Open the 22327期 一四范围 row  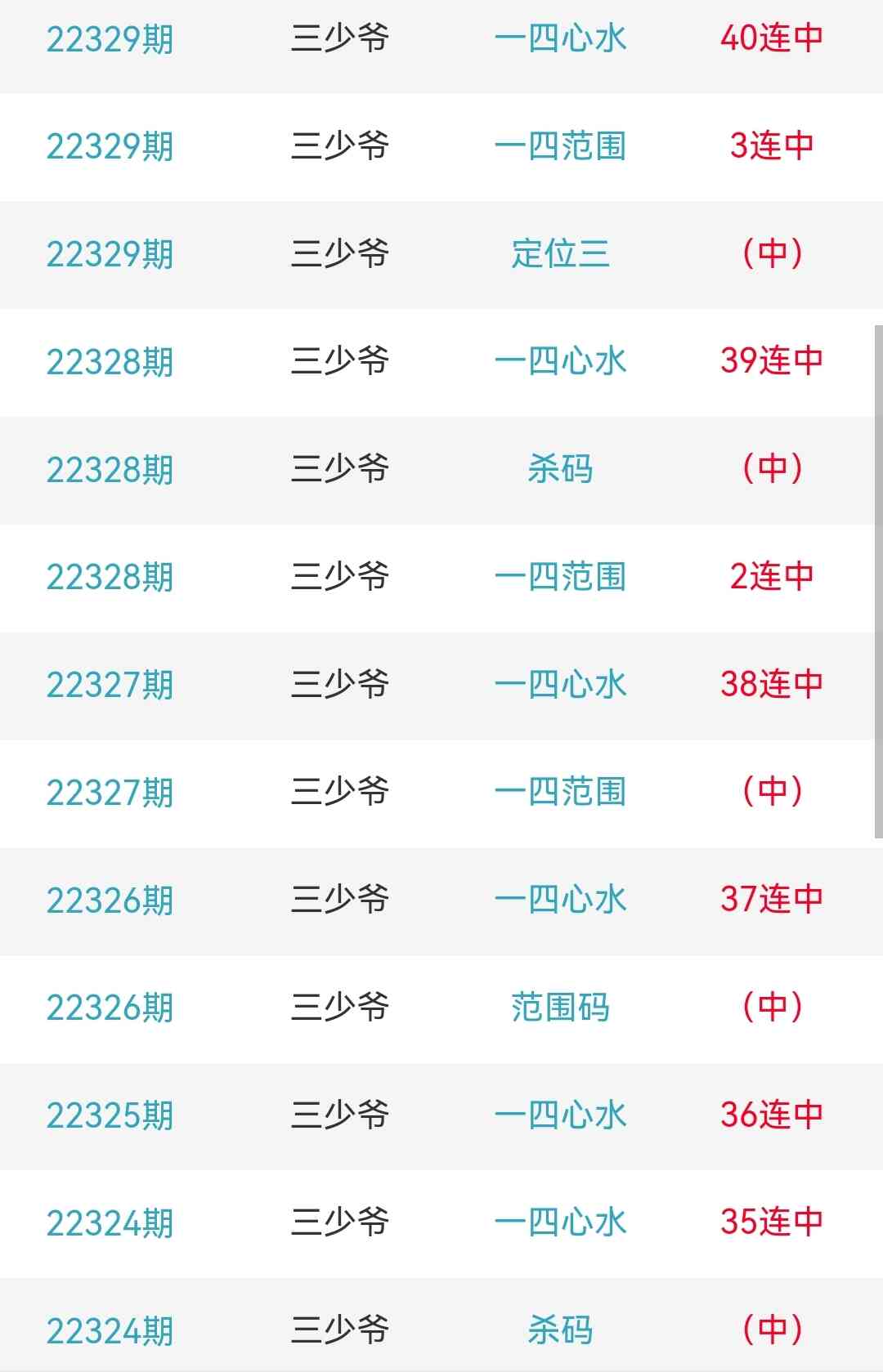click(441, 793)
